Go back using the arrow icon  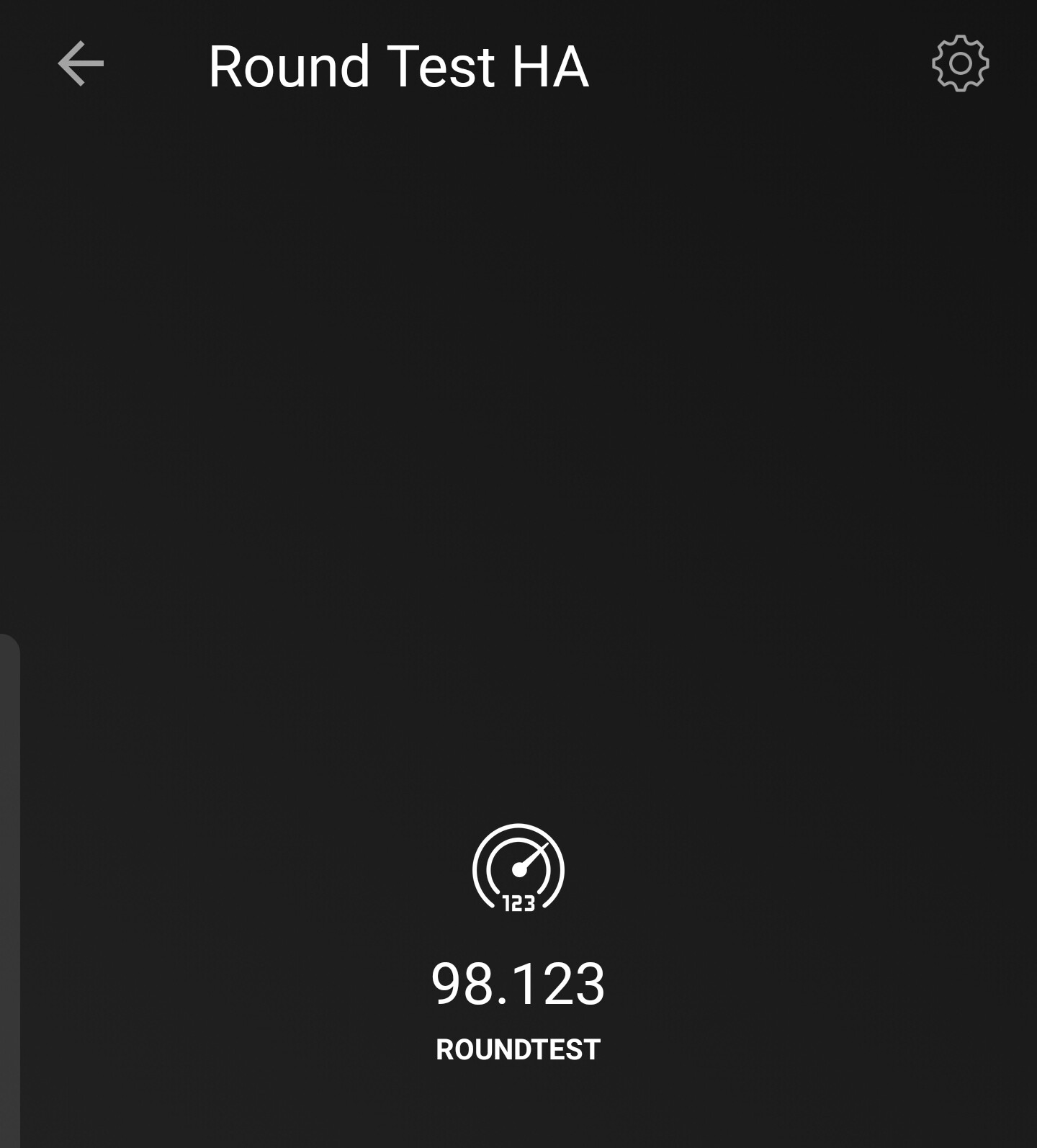[81, 64]
